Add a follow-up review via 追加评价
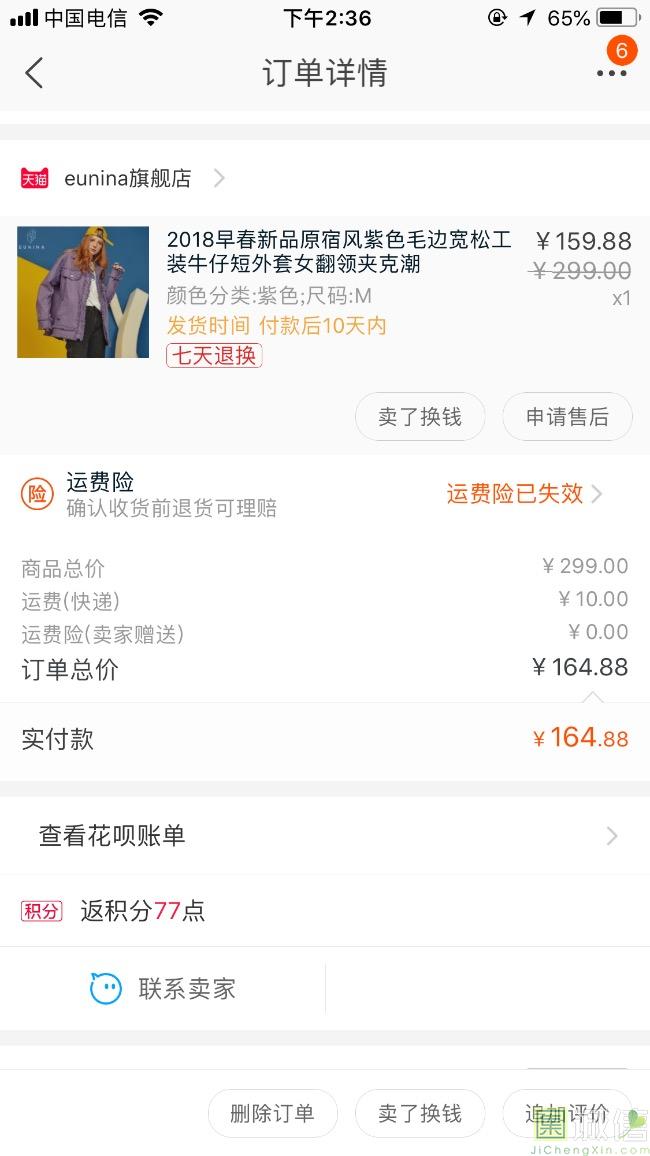The image size is (650, 1156). click(567, 1113)
